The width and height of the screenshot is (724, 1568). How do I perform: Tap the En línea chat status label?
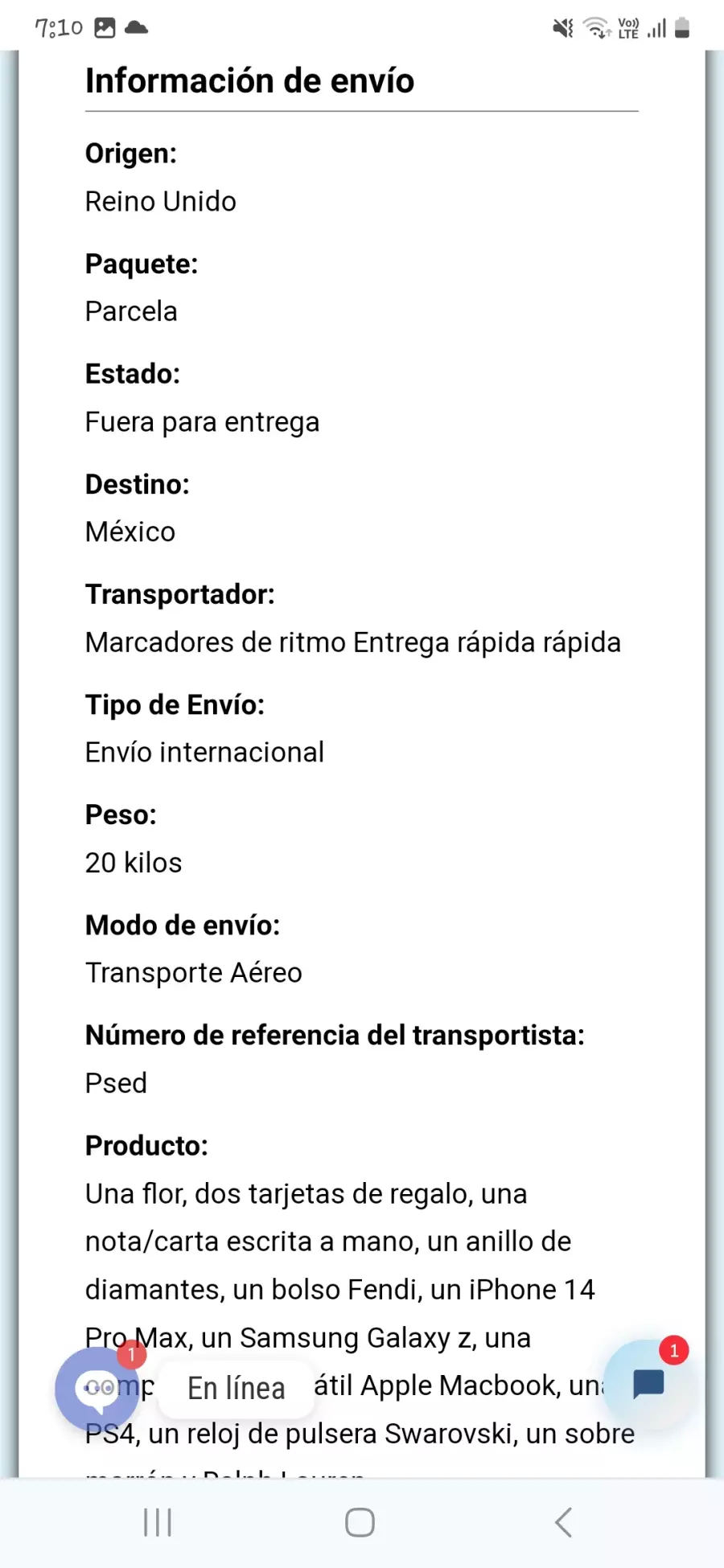[x=236, y=1389]
